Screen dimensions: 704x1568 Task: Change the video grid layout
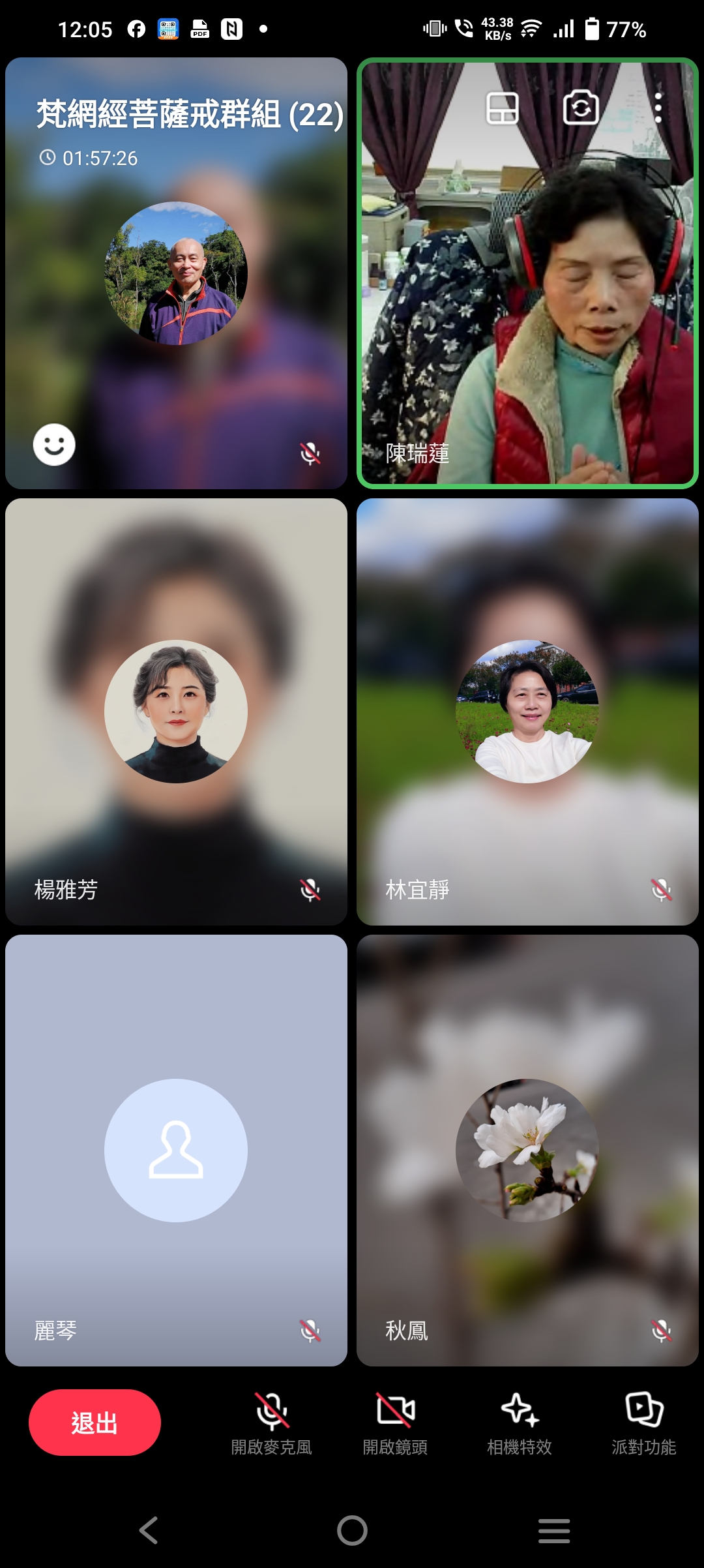502,108
